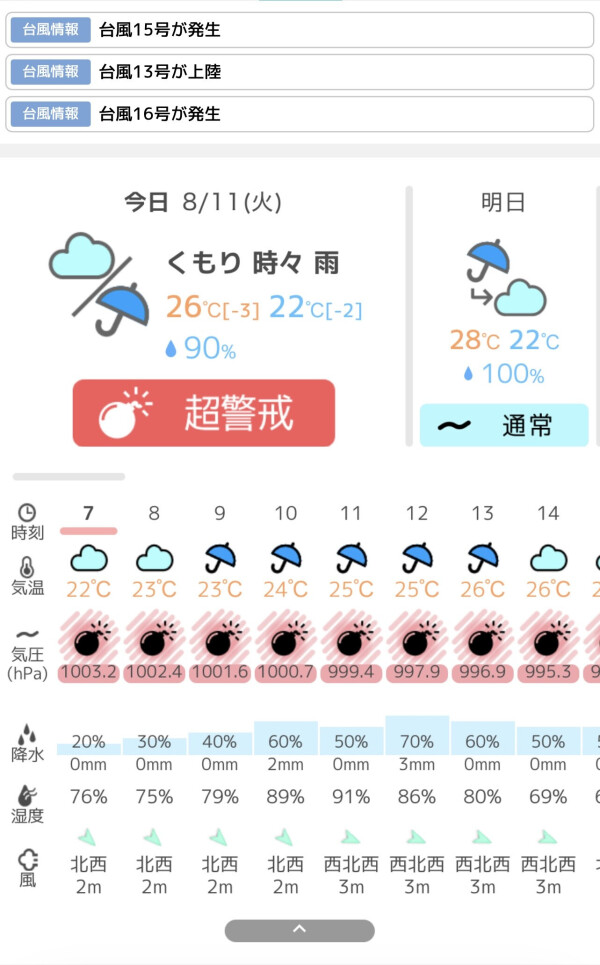Tap the 通常 status under tomorrow
This screenshot has width=600, height=965.
point(504,425)
